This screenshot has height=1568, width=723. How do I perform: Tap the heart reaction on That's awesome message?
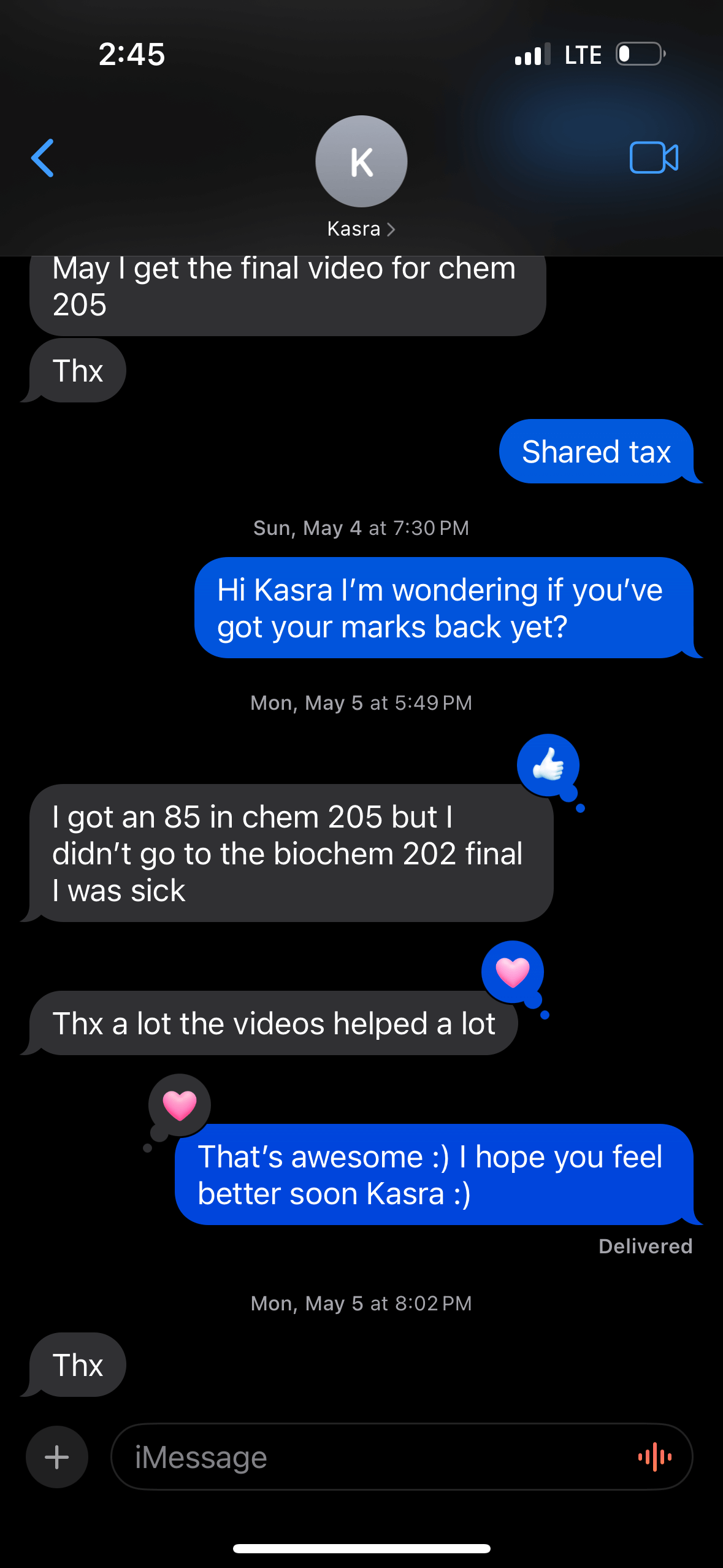tap(180, 1105)
